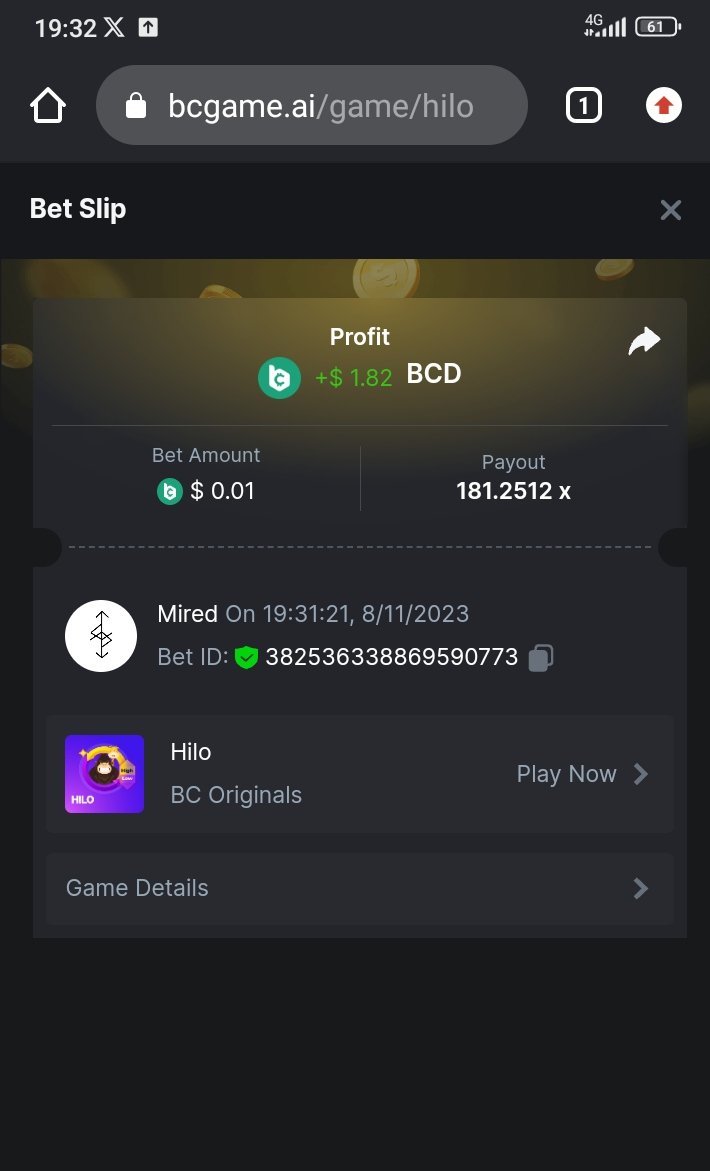This screenshot has width=710, height=1171.
Task: Copy the Bet ID number
Action: click(541, 657)
